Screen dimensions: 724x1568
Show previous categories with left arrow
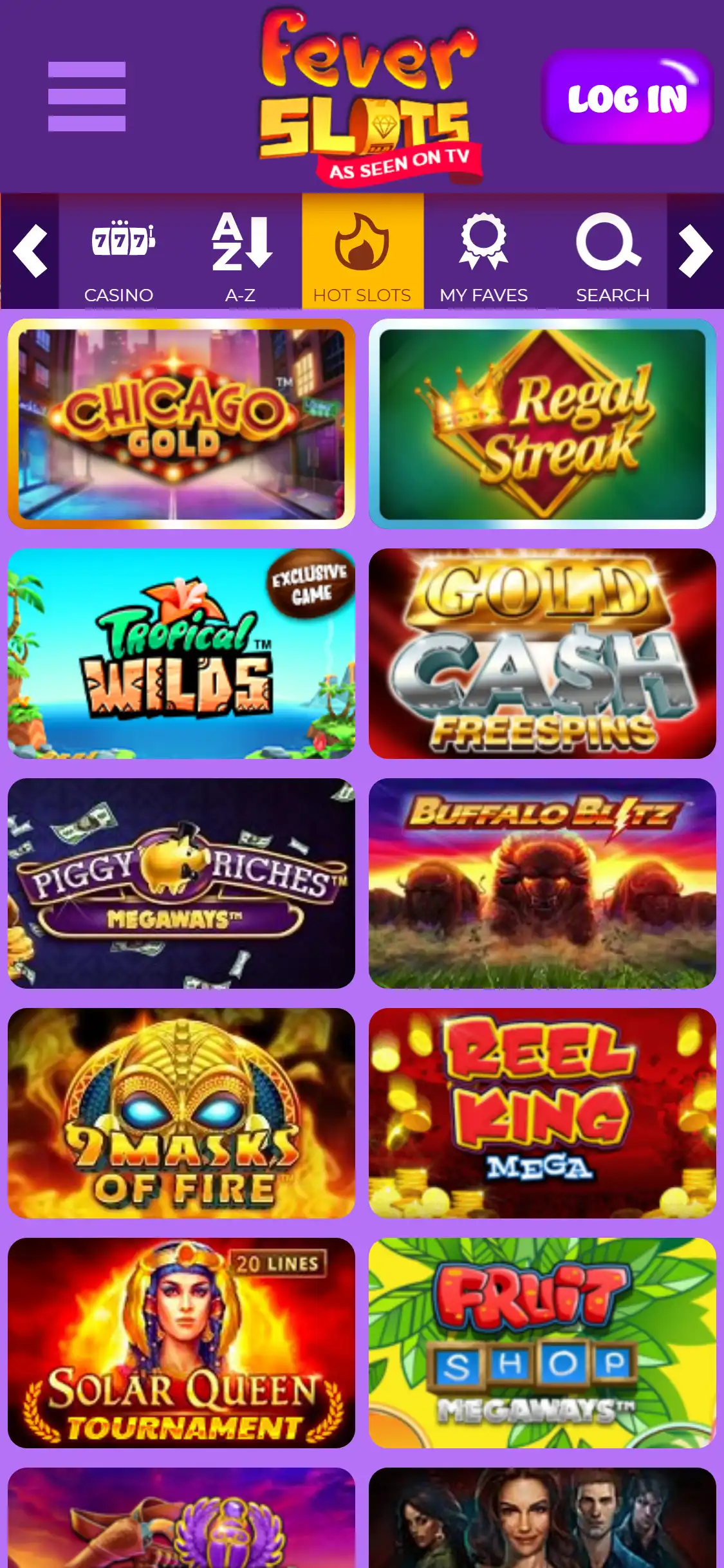(30, 251)
